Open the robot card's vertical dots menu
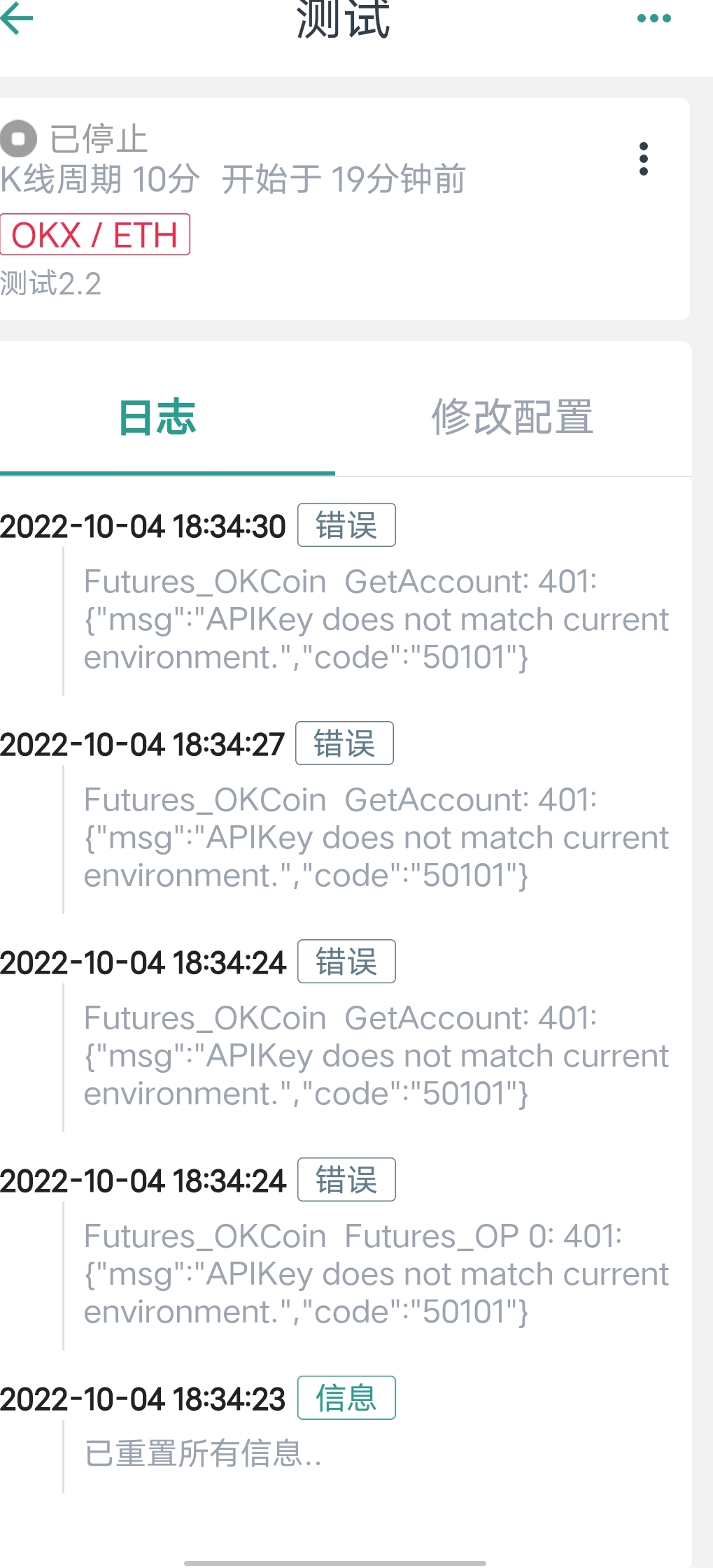The width and height of the screenshot is (713, 1568). 643,159
